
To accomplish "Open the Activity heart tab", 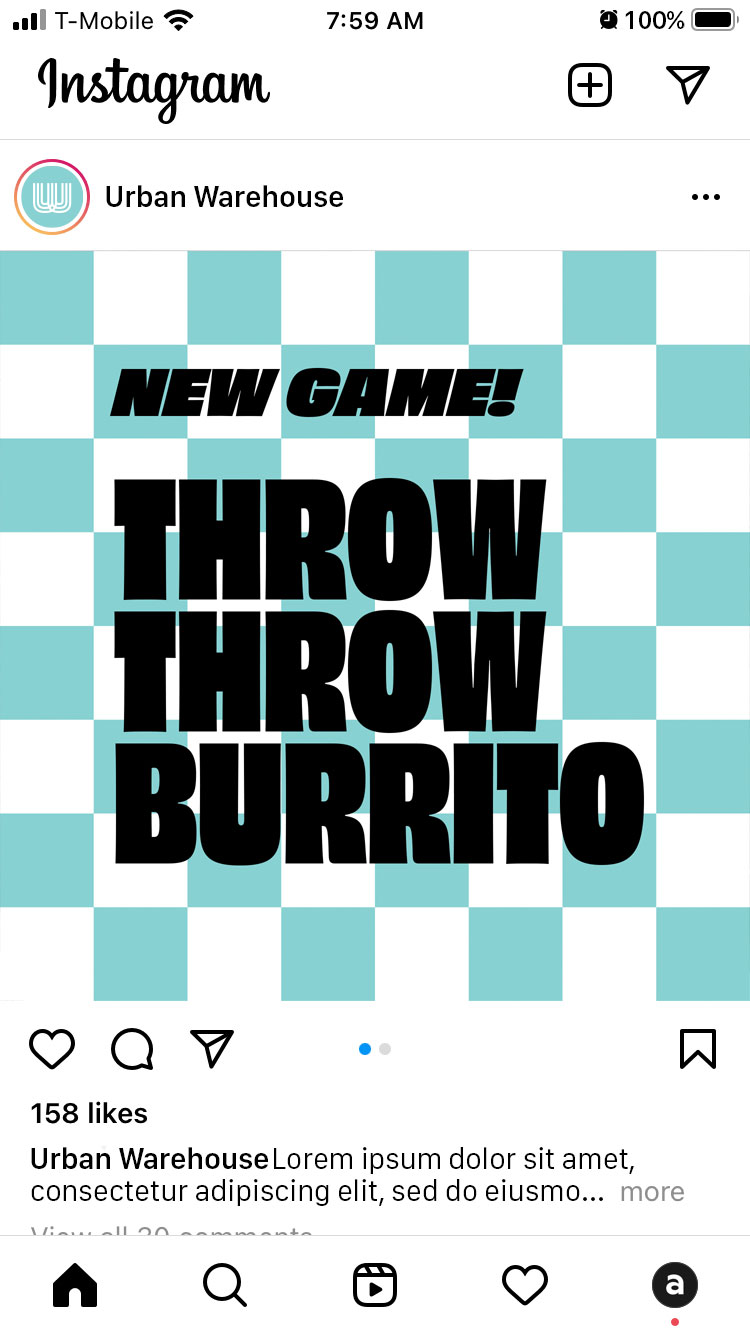I will point(525,1285).
